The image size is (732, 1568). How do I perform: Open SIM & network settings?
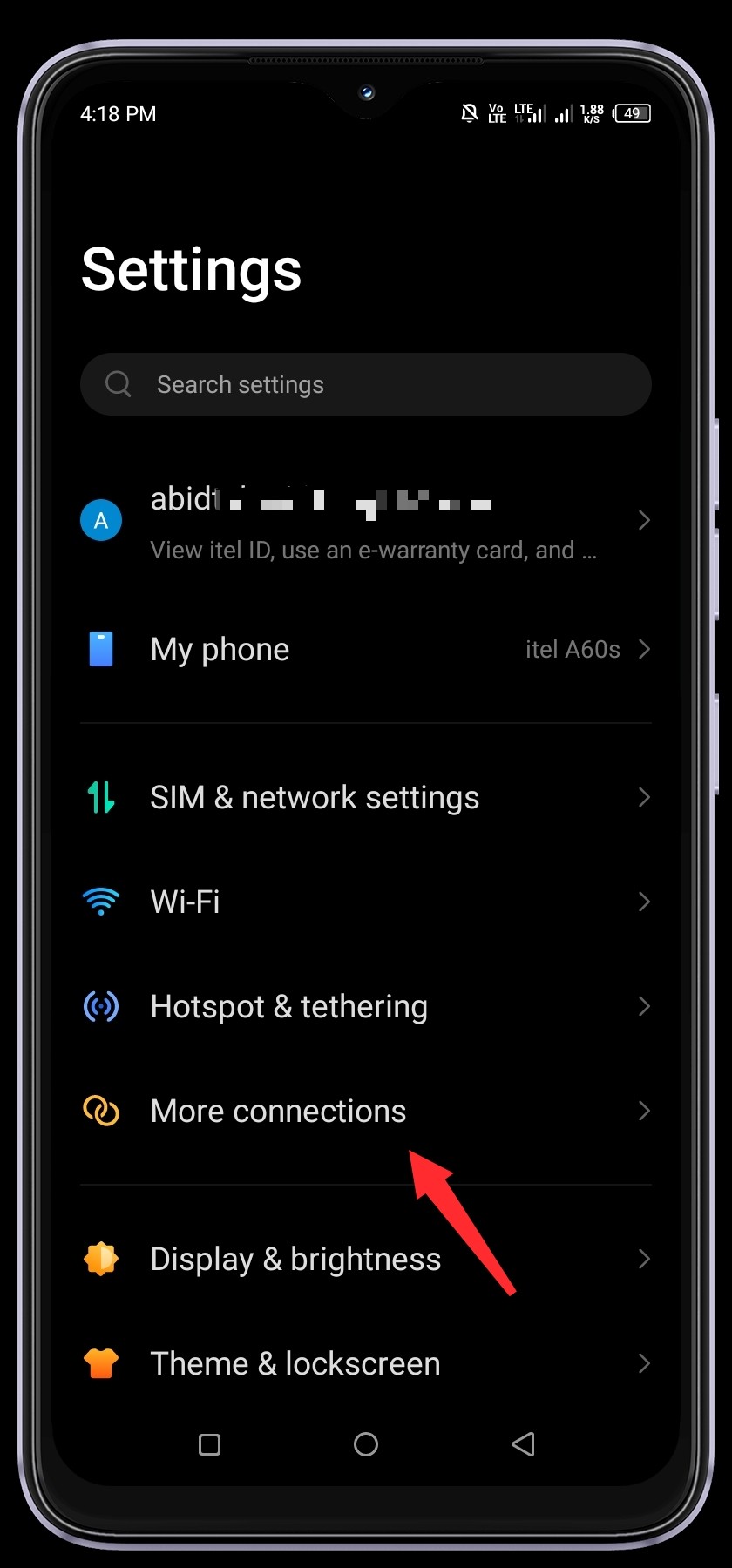pos(366,798)
